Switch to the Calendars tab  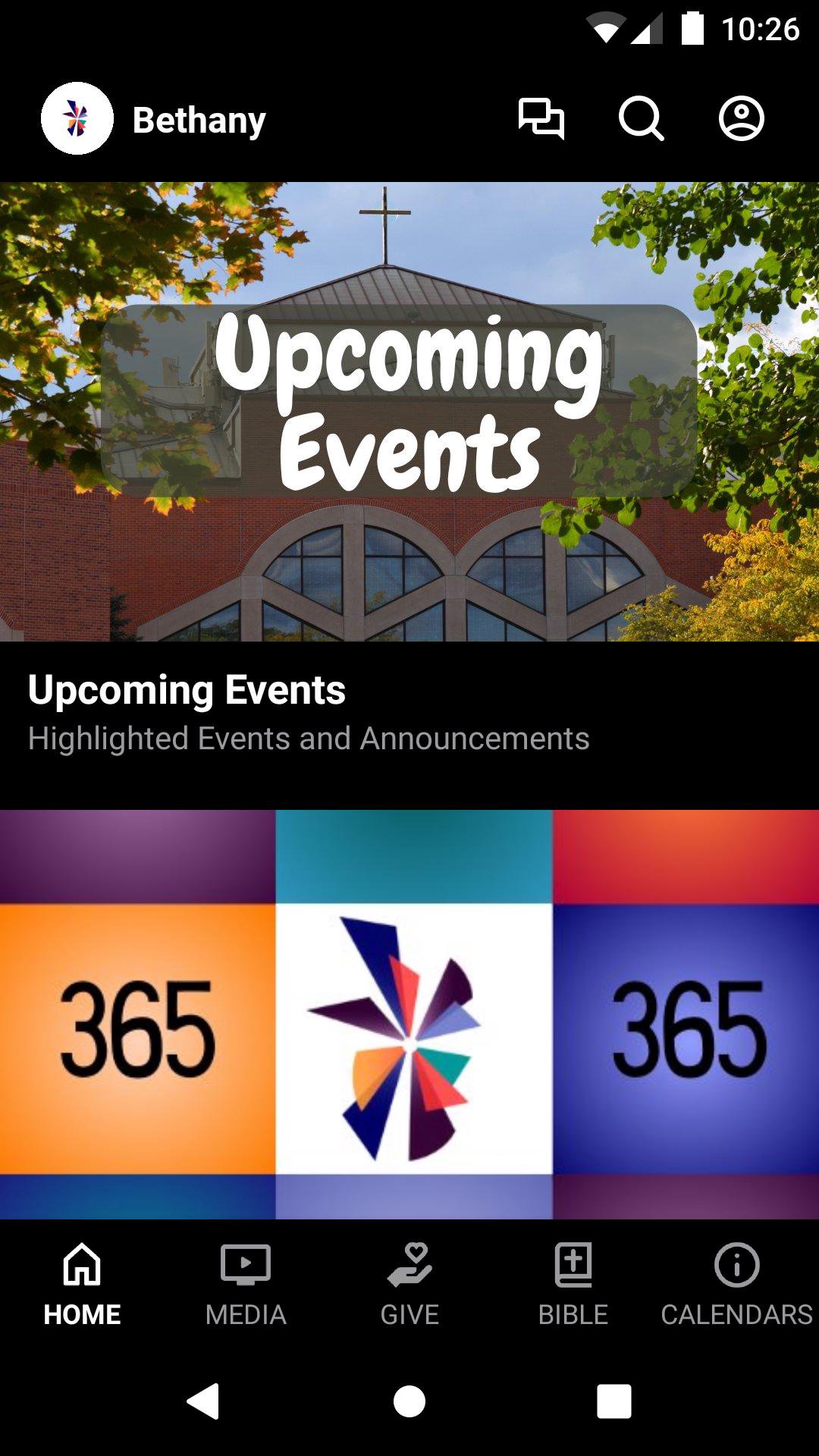pyautogui.click(x=736, y=1282)
